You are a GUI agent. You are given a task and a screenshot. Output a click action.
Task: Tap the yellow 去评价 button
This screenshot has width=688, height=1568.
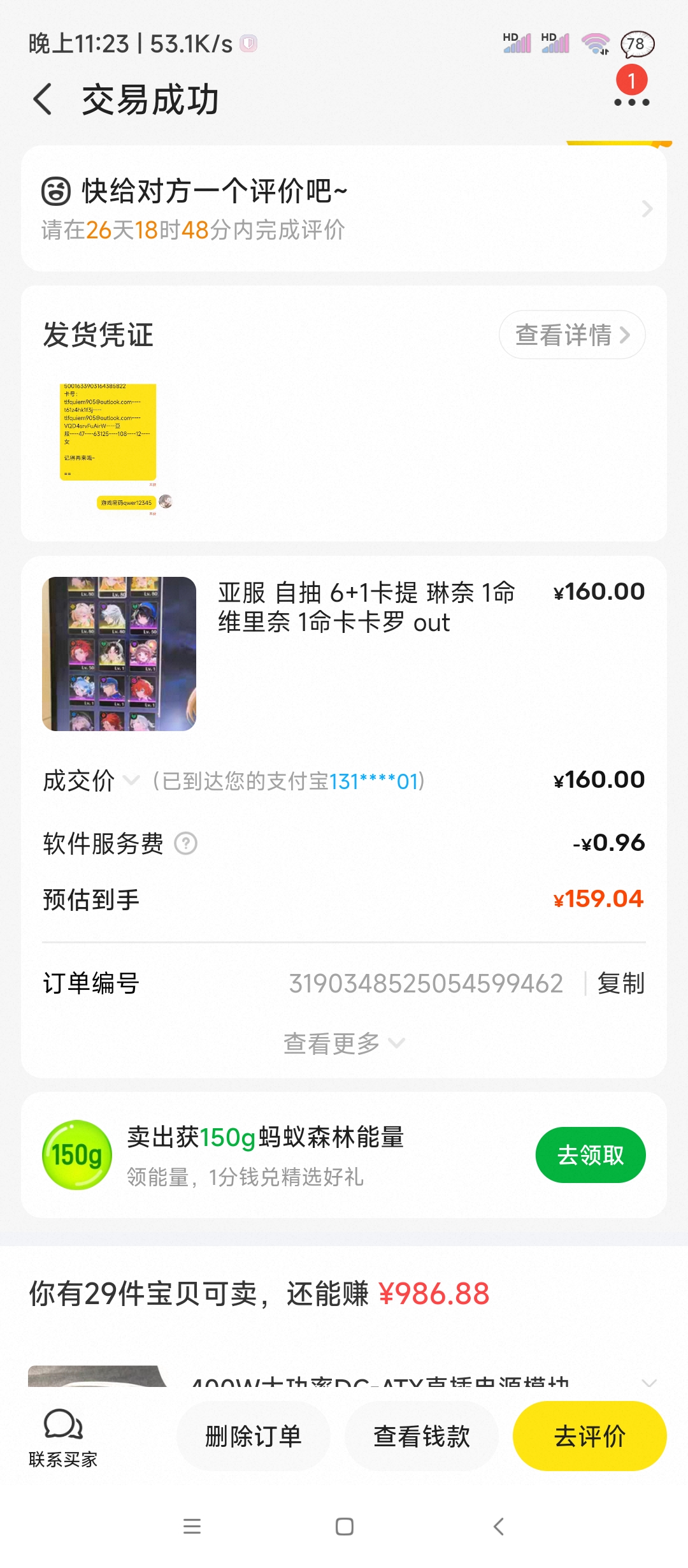[x=589, y=1436]
